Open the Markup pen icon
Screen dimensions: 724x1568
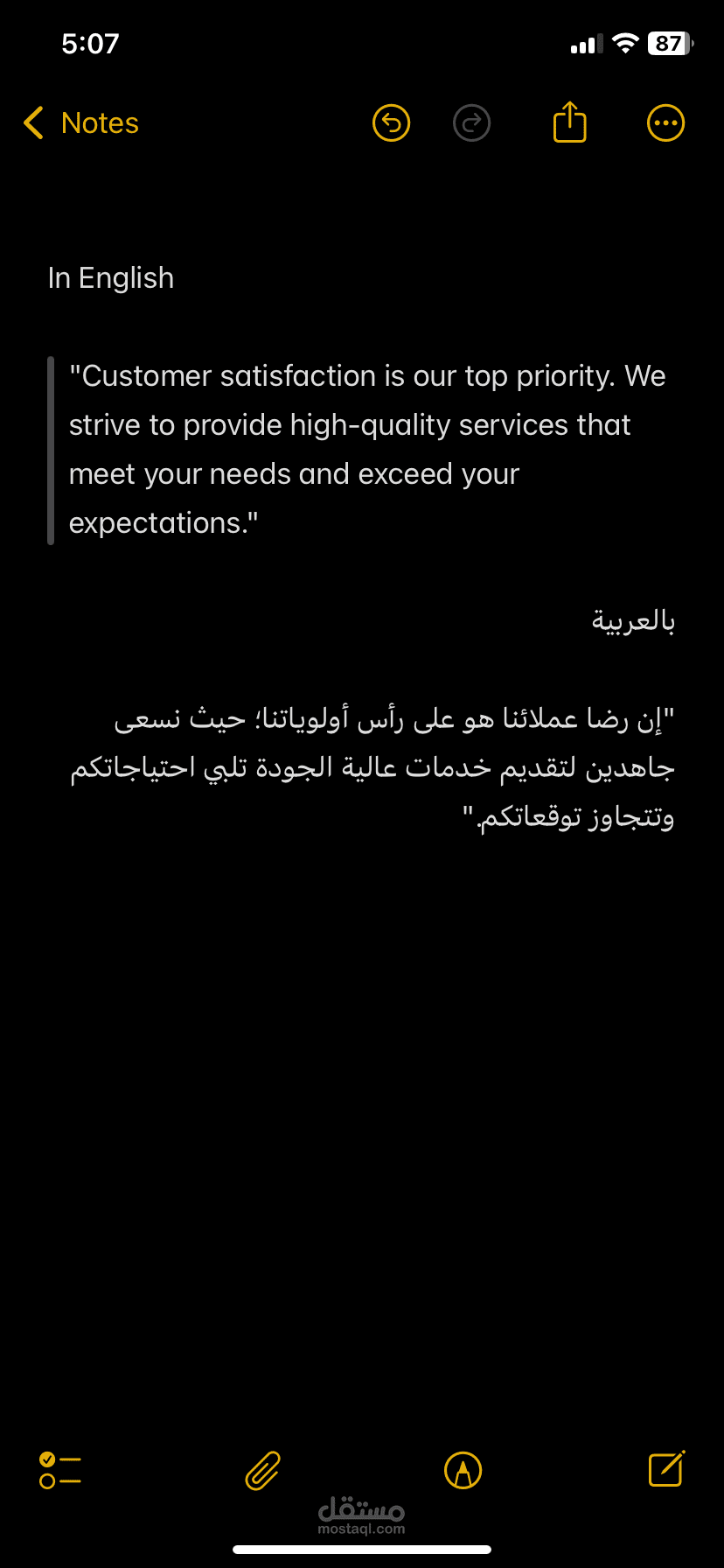coord(463,1470)
